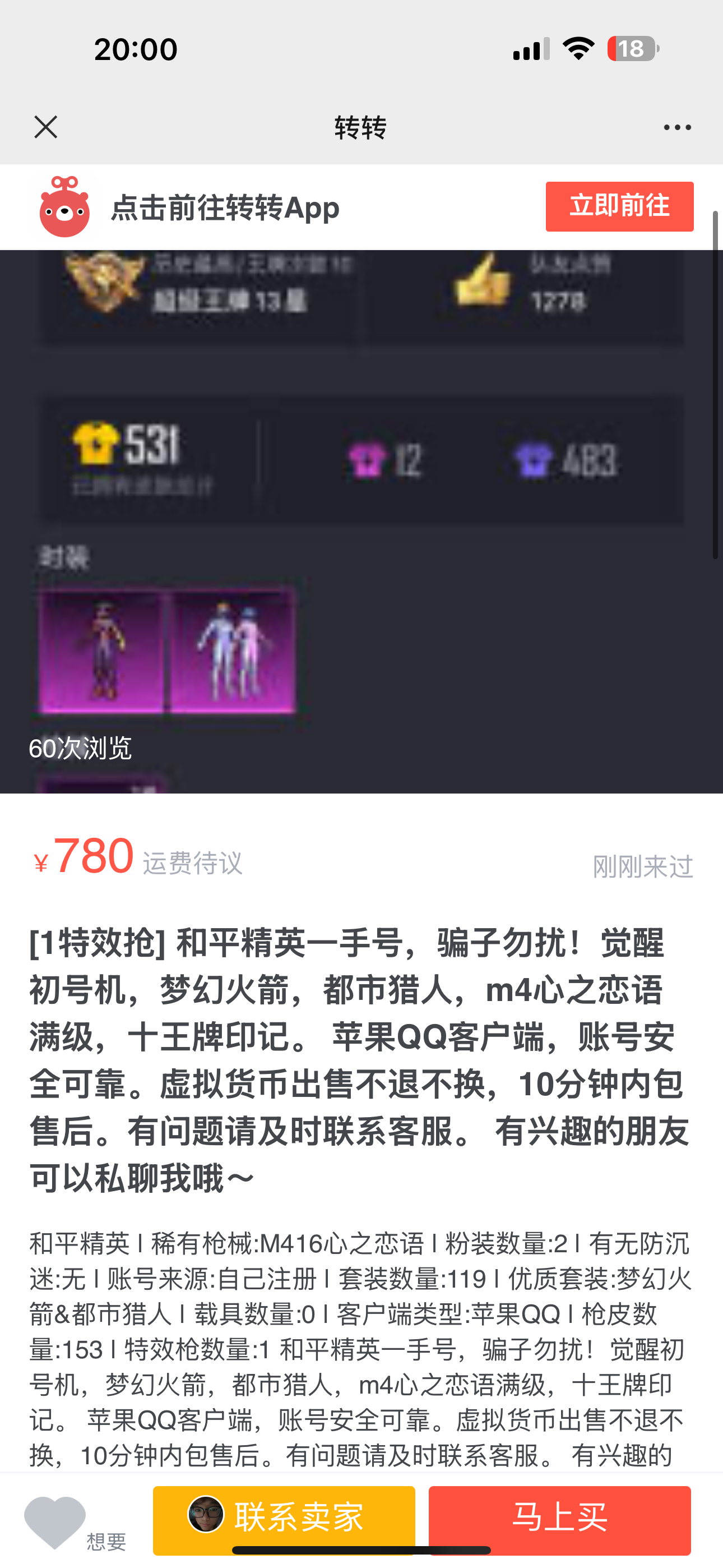Open the three-dot more menu
Image resolution: width=723 pixels, height=1568 pixels.
tap(676, 127)
